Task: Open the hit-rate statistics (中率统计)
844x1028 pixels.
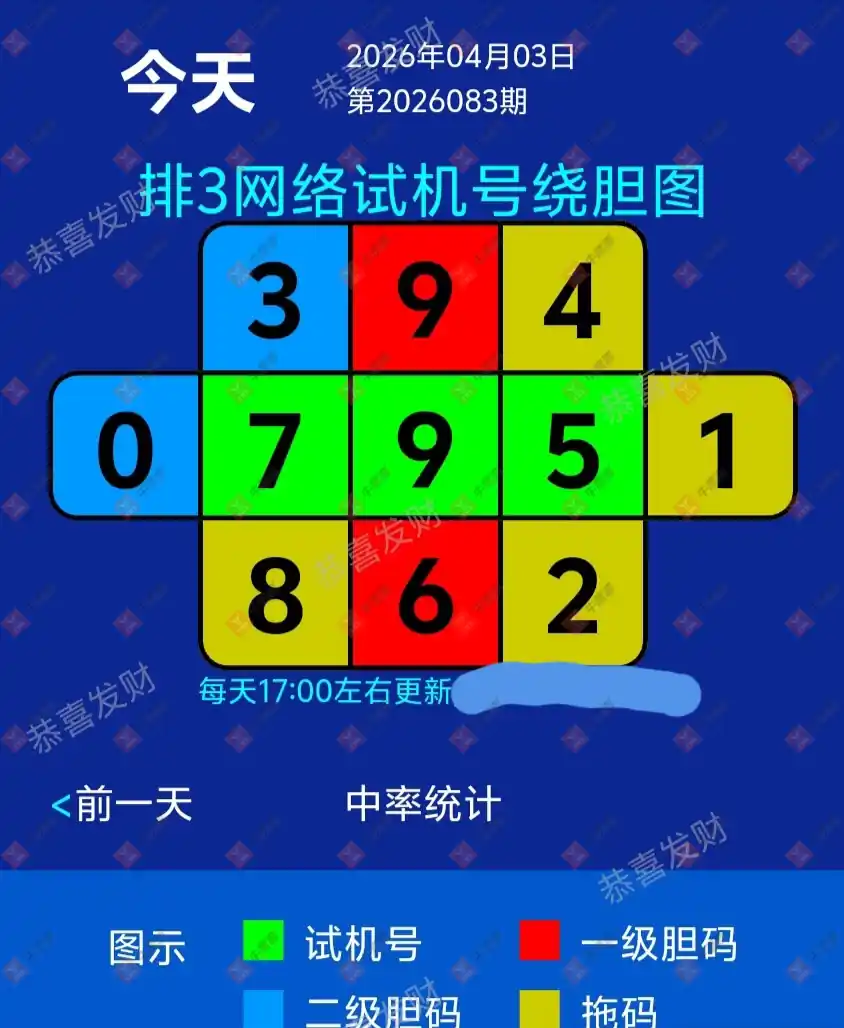Action: pos(423,804)
